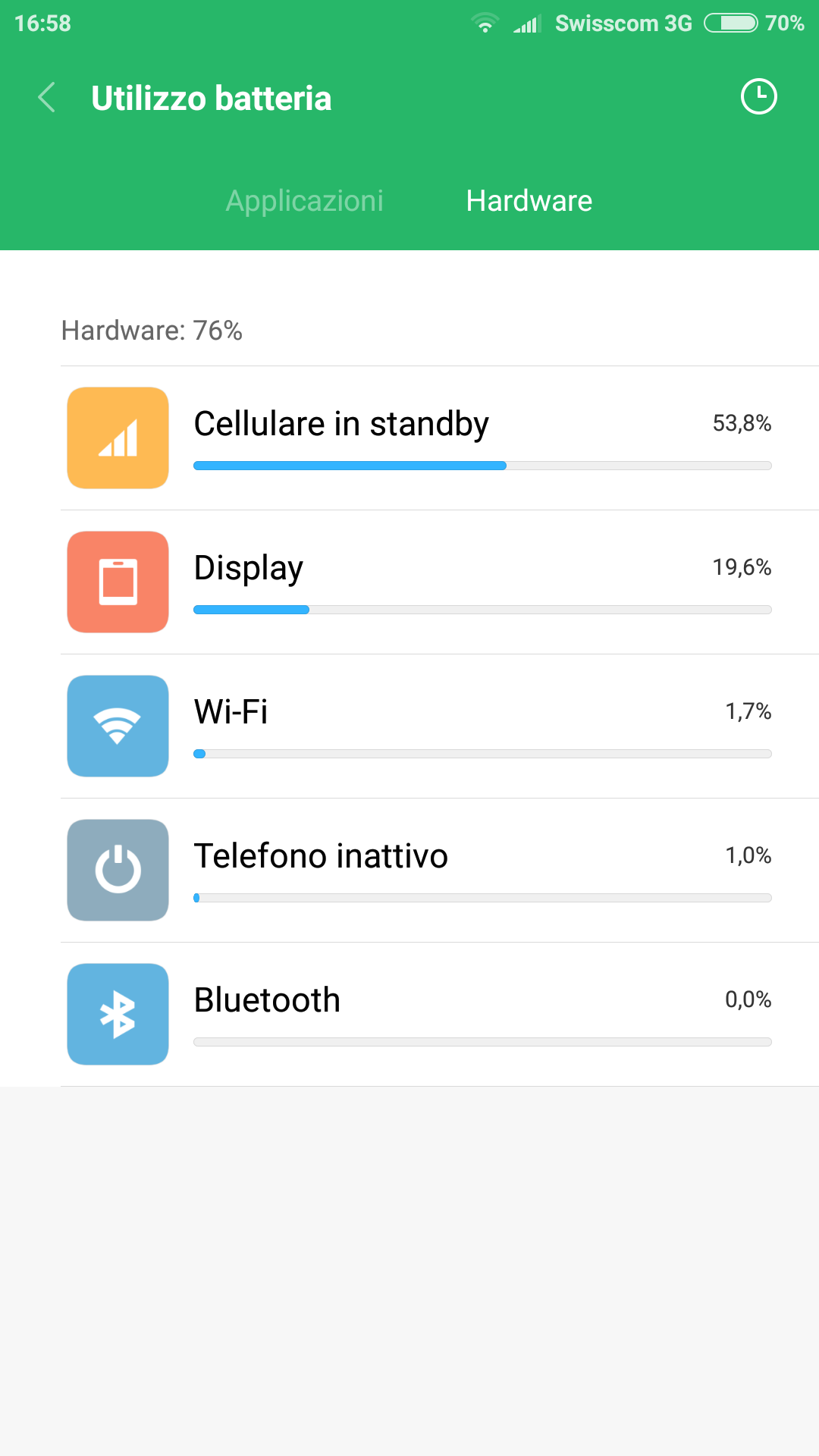
Task: Open the Wi-Fi usage row
Action: point(440,726)
